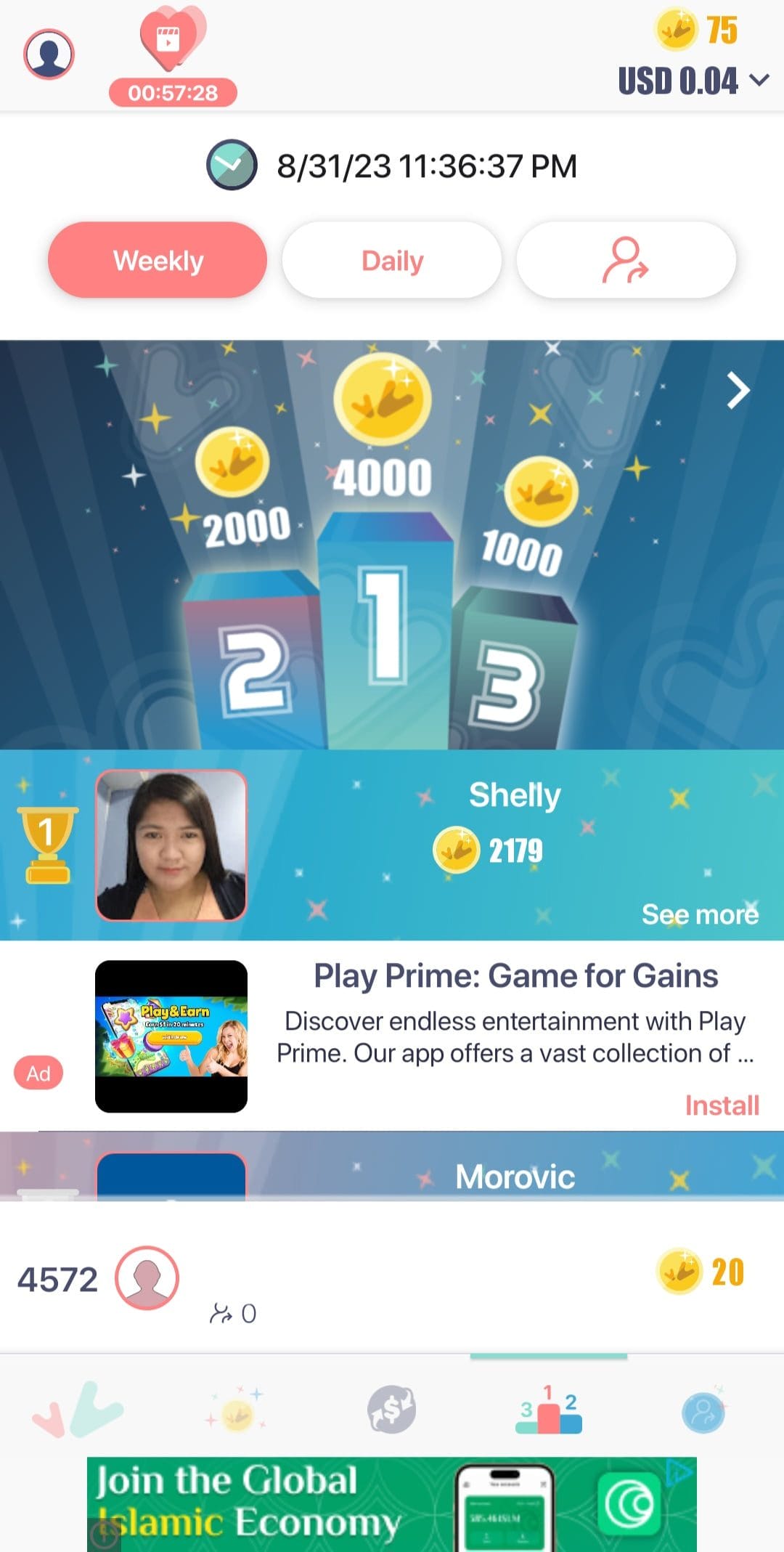Install Play Prime: Game for Gains
The width and height of the screenshot is (784, 1552).
coord(722,1105)
